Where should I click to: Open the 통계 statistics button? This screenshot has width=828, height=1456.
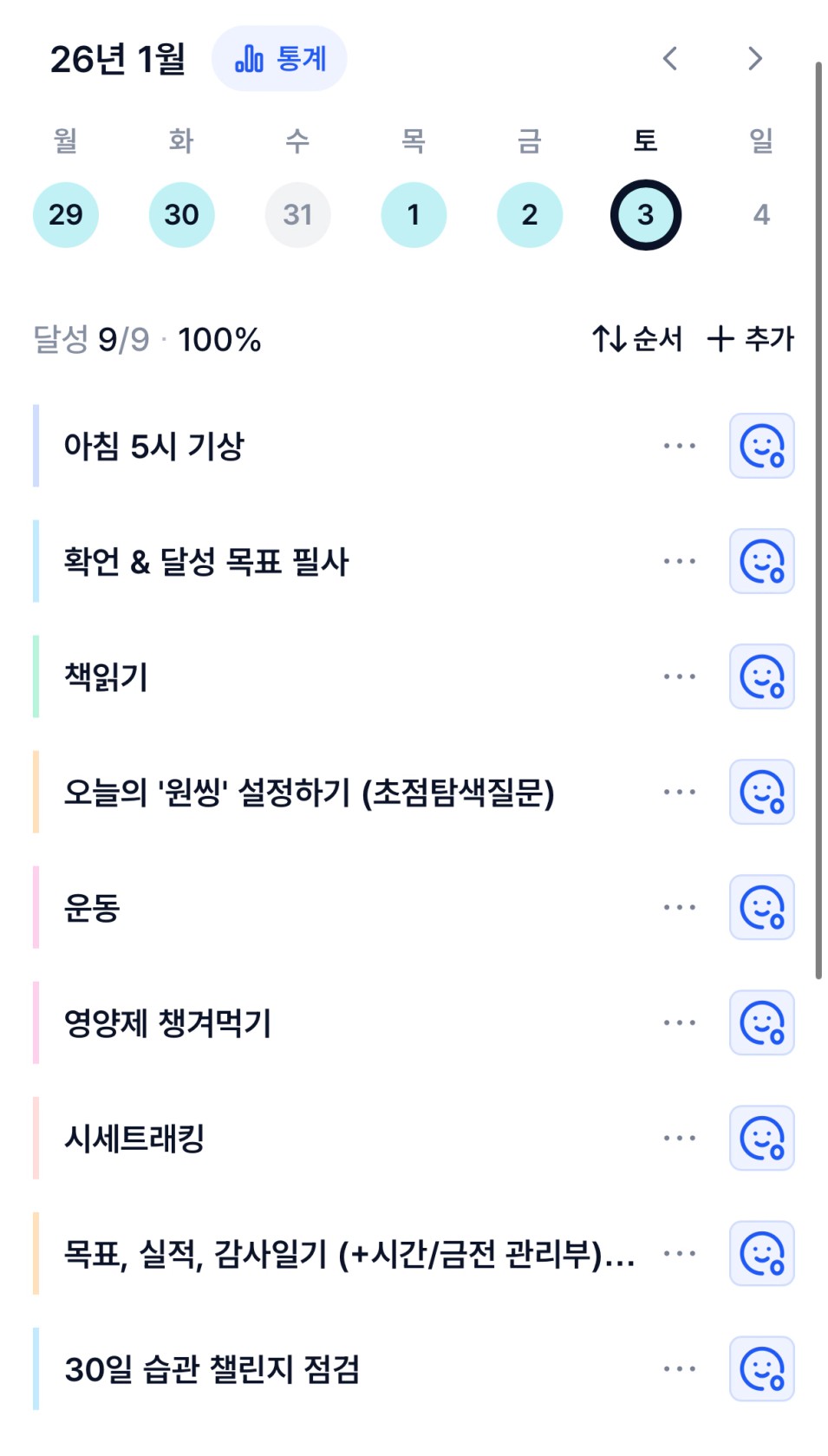point(279,59)
